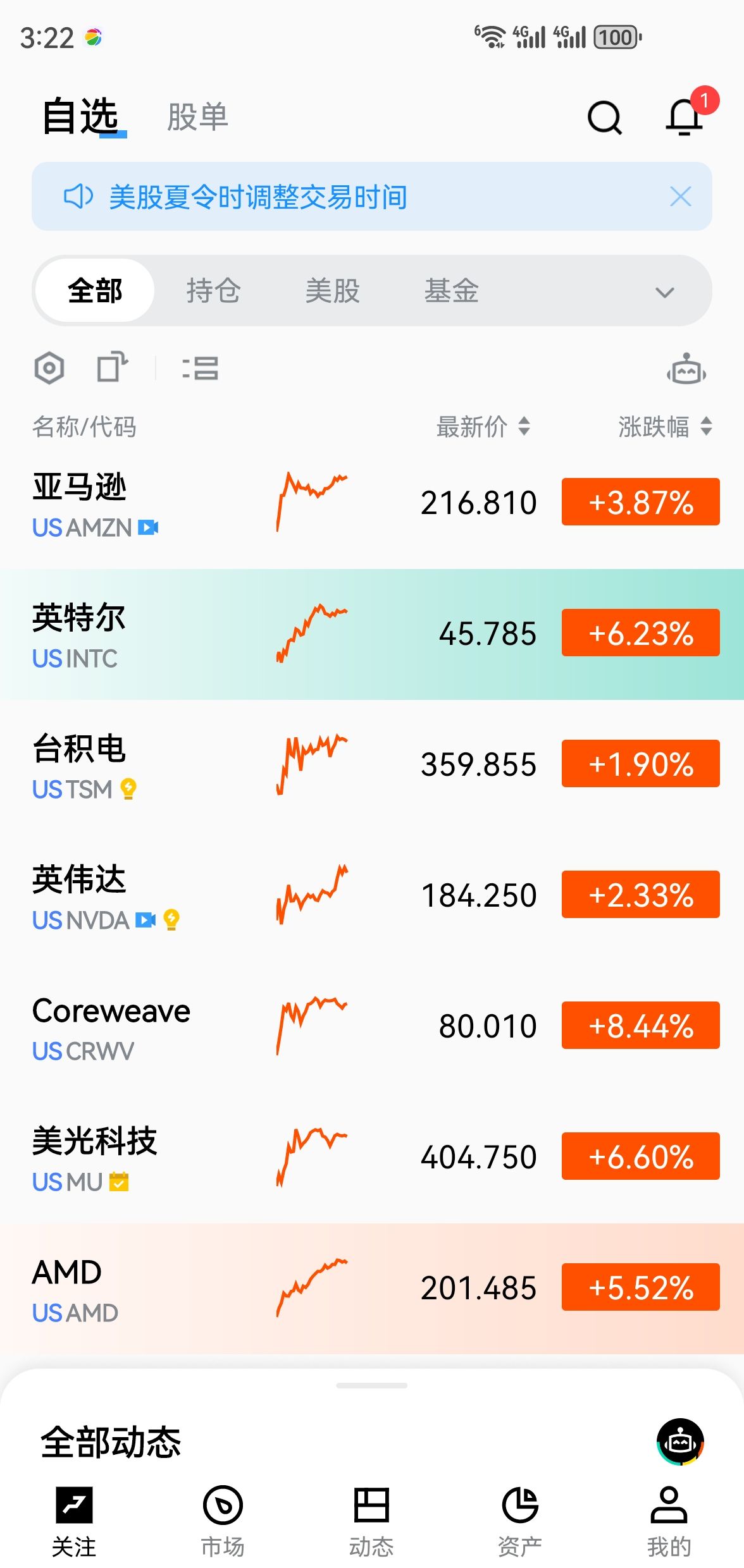
Task: Sort by 最新价
Action: pyautogui.click(x=483, y=427)
